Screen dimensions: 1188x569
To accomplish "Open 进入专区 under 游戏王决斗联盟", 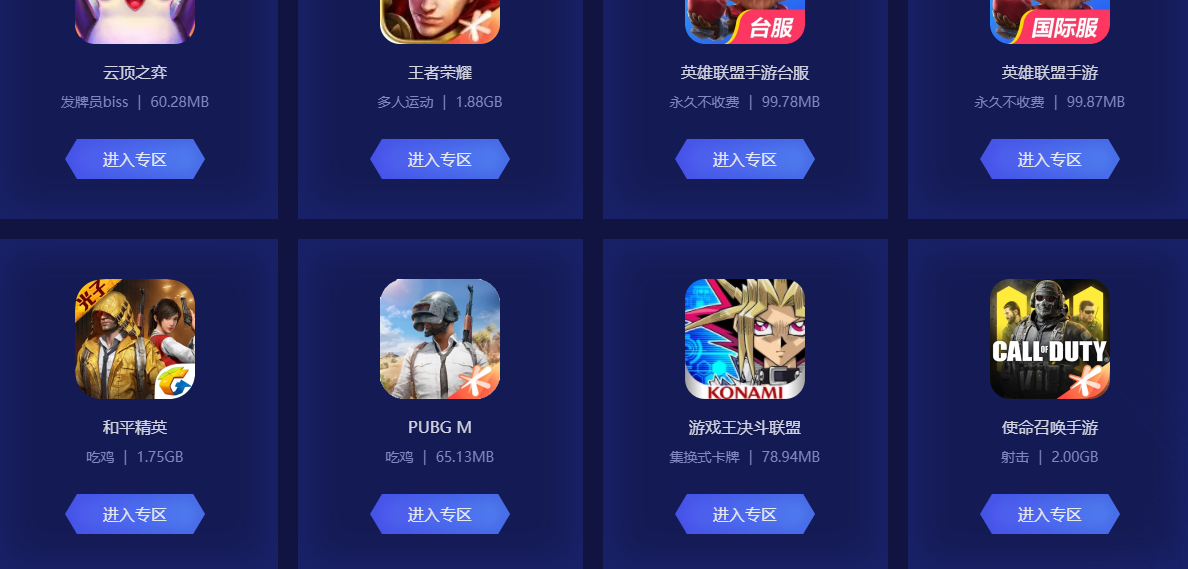I will coord(745,515).
